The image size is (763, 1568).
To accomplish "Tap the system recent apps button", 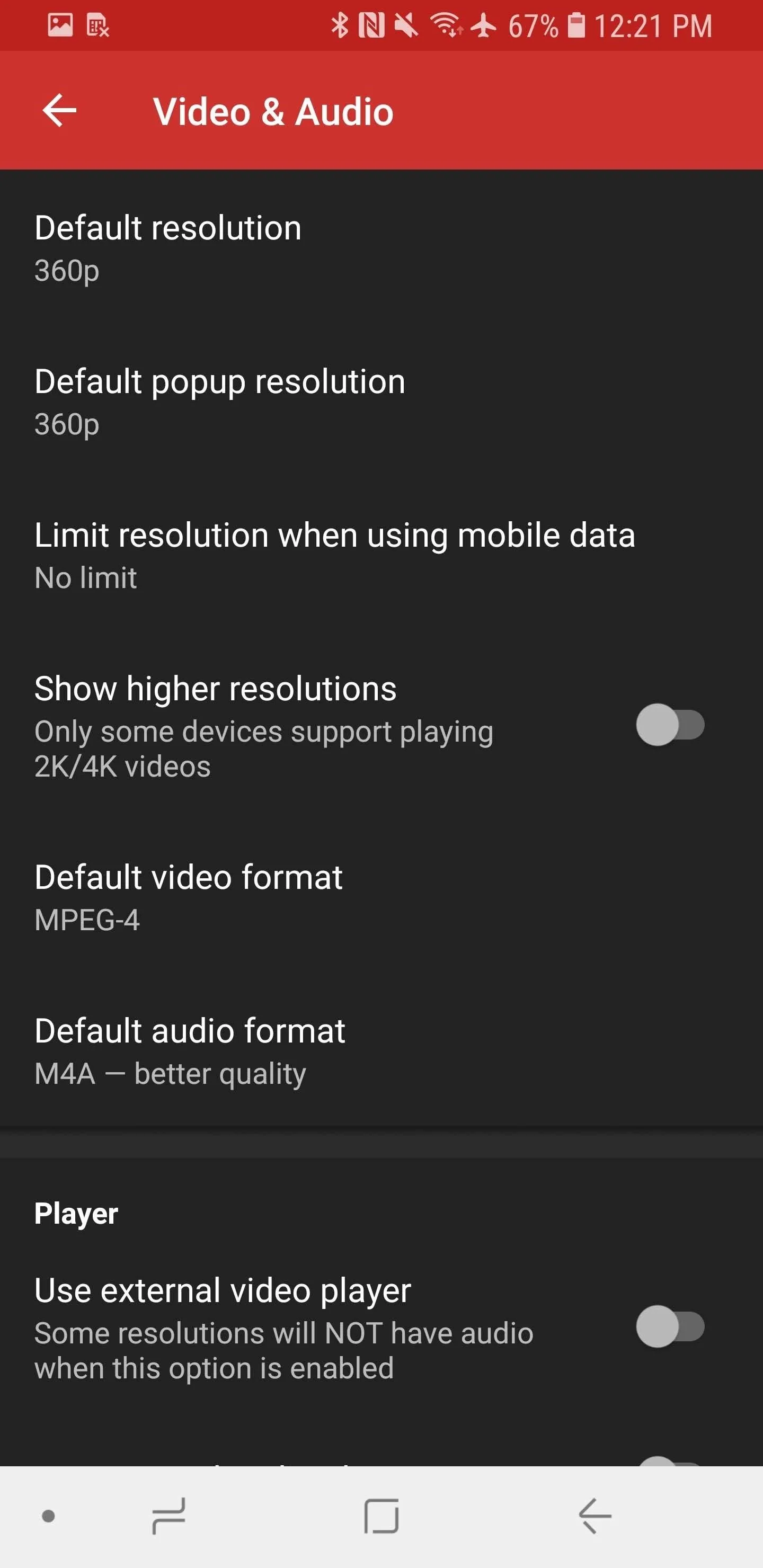I will 168,1516.
